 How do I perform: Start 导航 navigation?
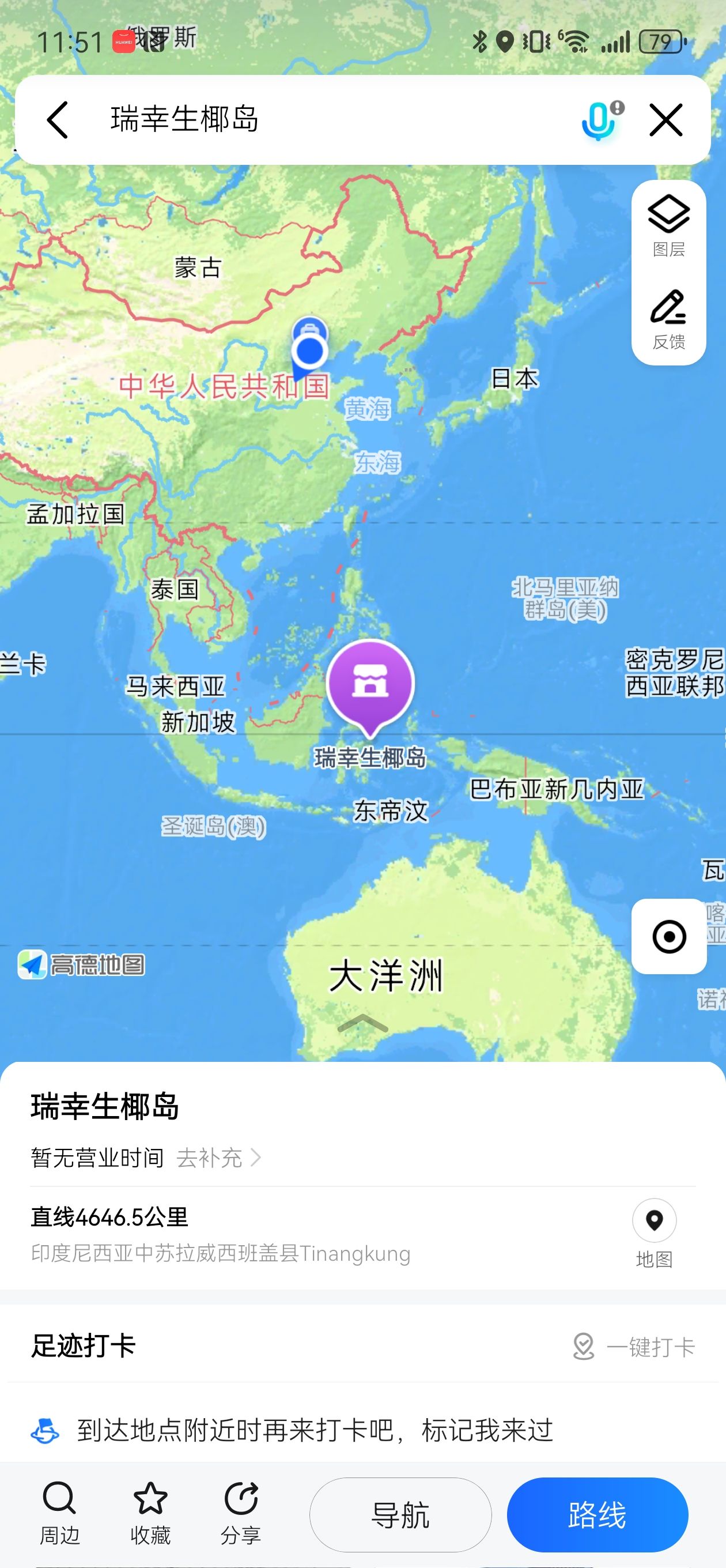pyautogui.click(x=400, y=1515)
